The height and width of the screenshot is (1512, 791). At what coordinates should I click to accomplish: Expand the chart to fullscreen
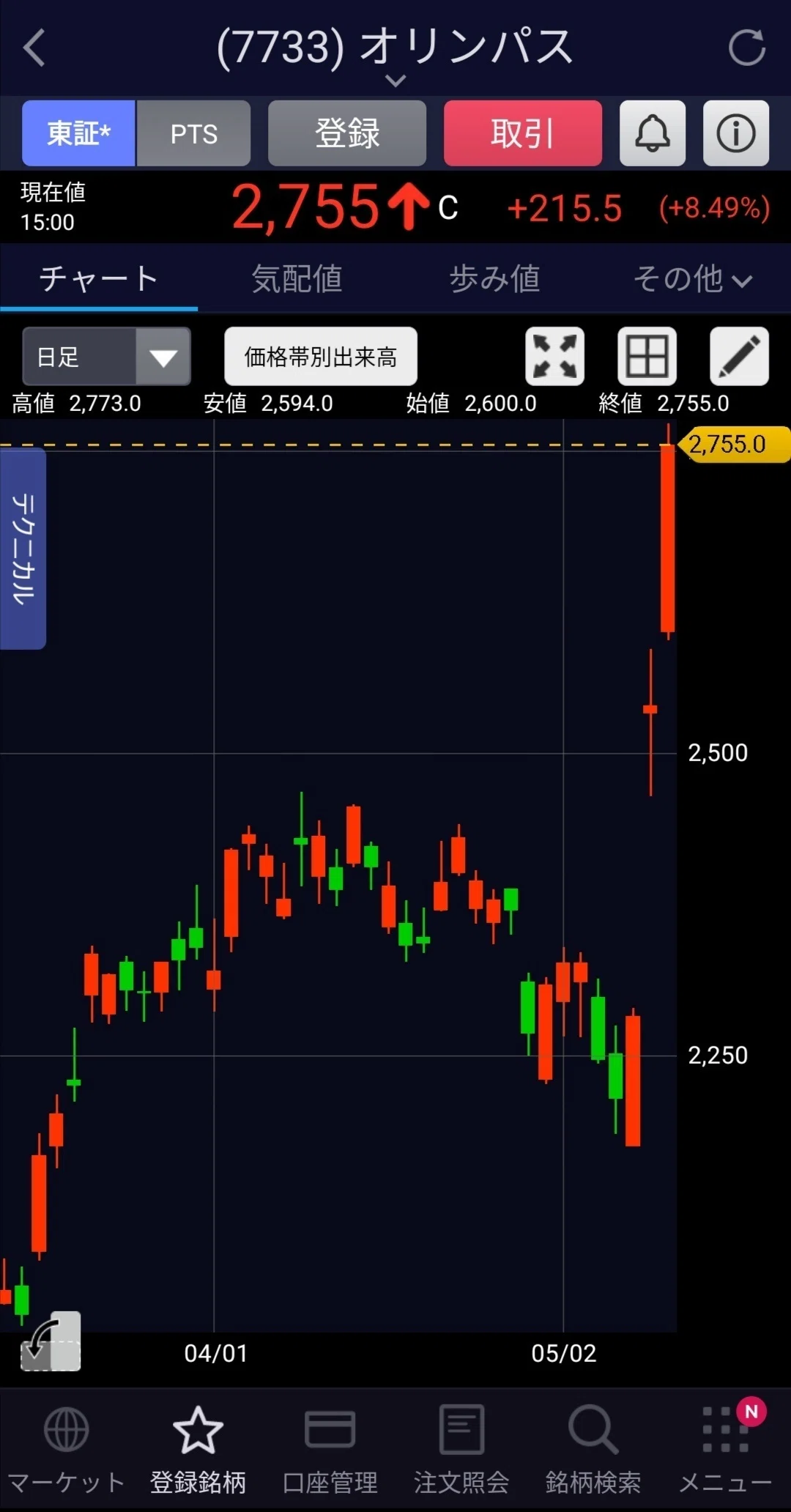554,357
